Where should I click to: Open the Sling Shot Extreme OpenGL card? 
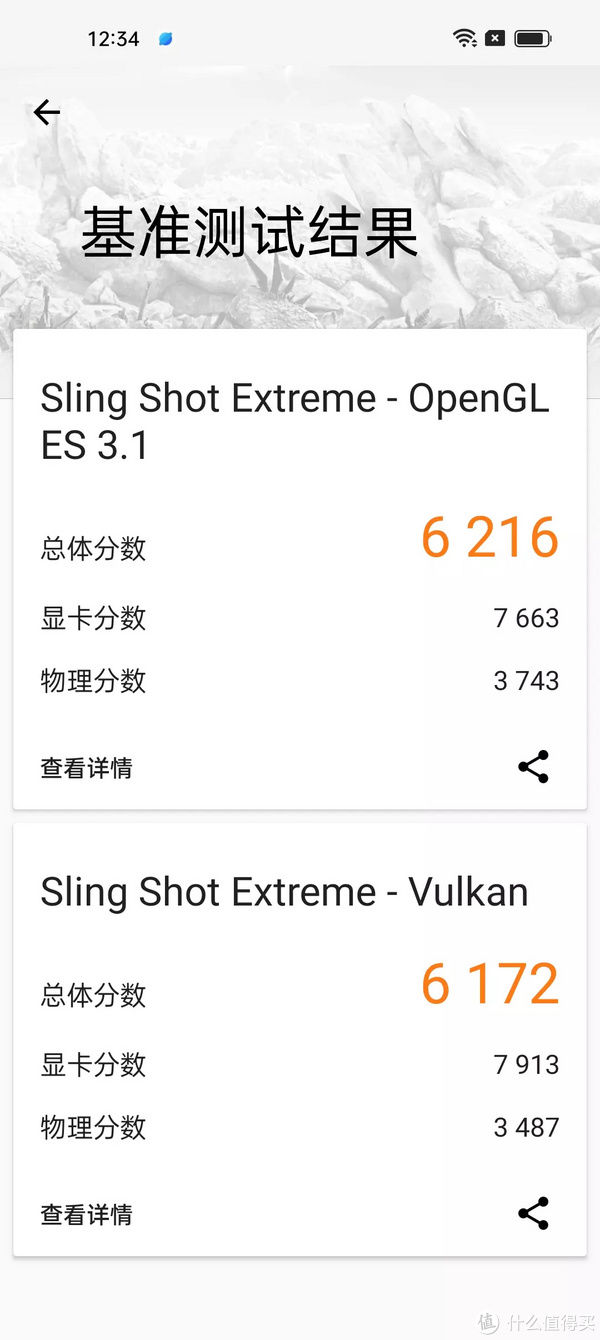tap(300, 569)
